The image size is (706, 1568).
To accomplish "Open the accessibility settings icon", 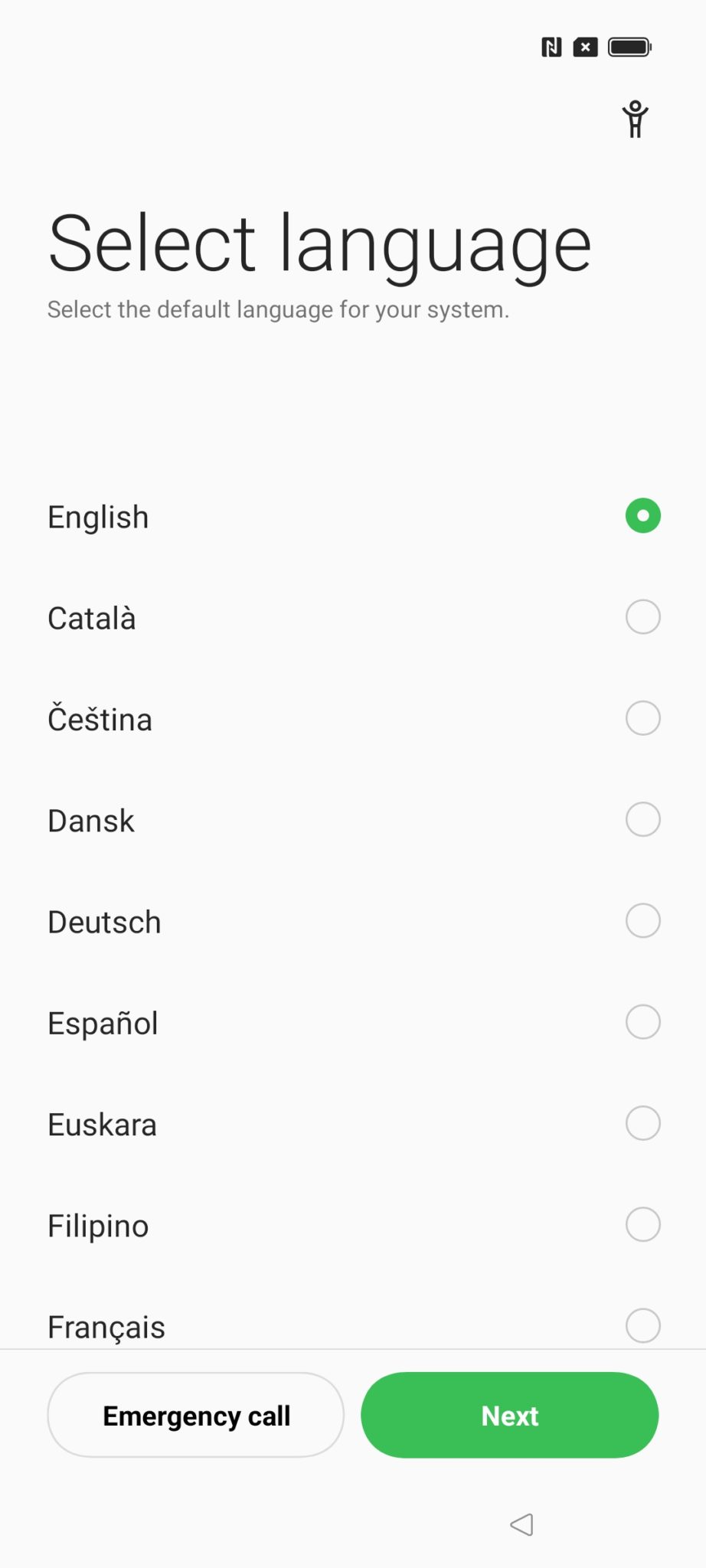I will (x=635, y=119).
